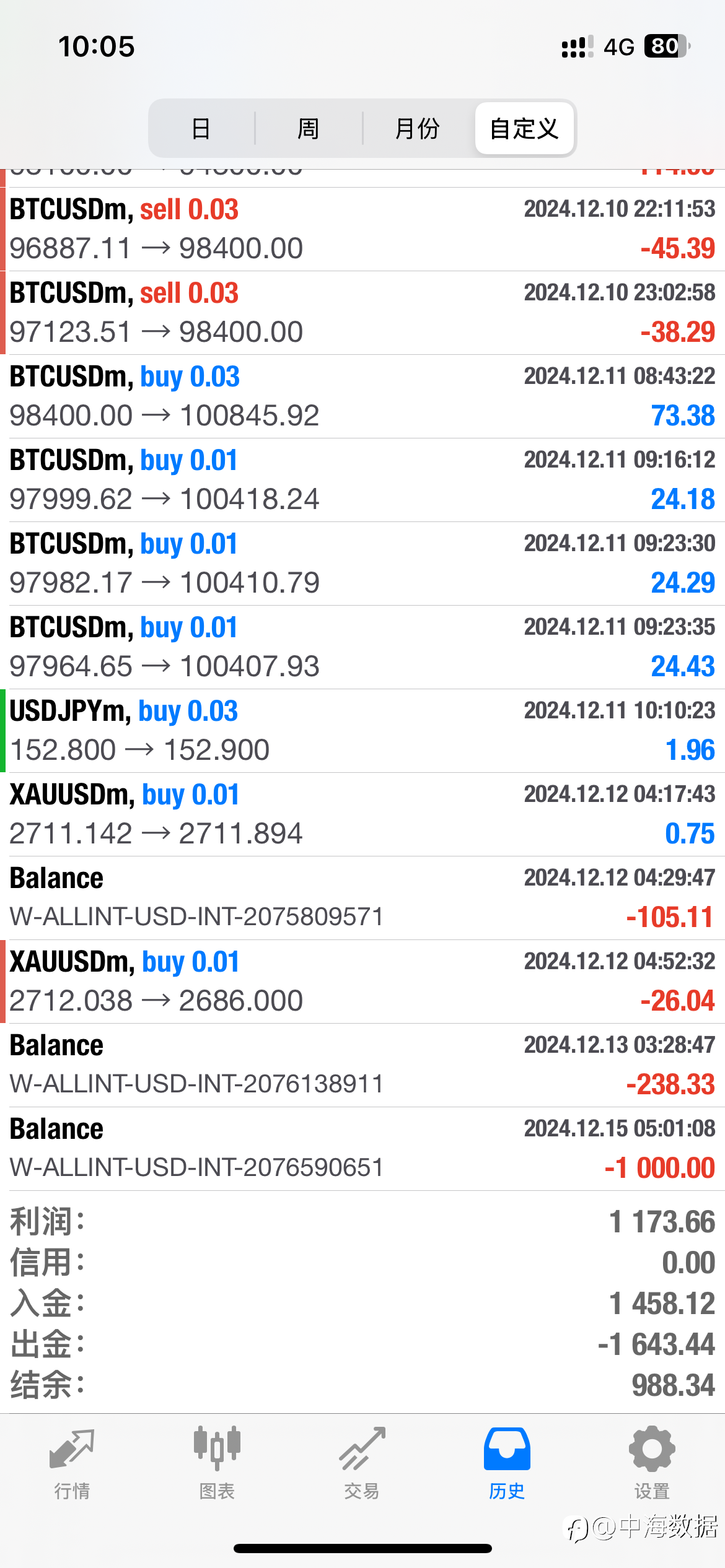Go to the 图表 chart tab
725x1568 pixels.
click(217, 1463)
